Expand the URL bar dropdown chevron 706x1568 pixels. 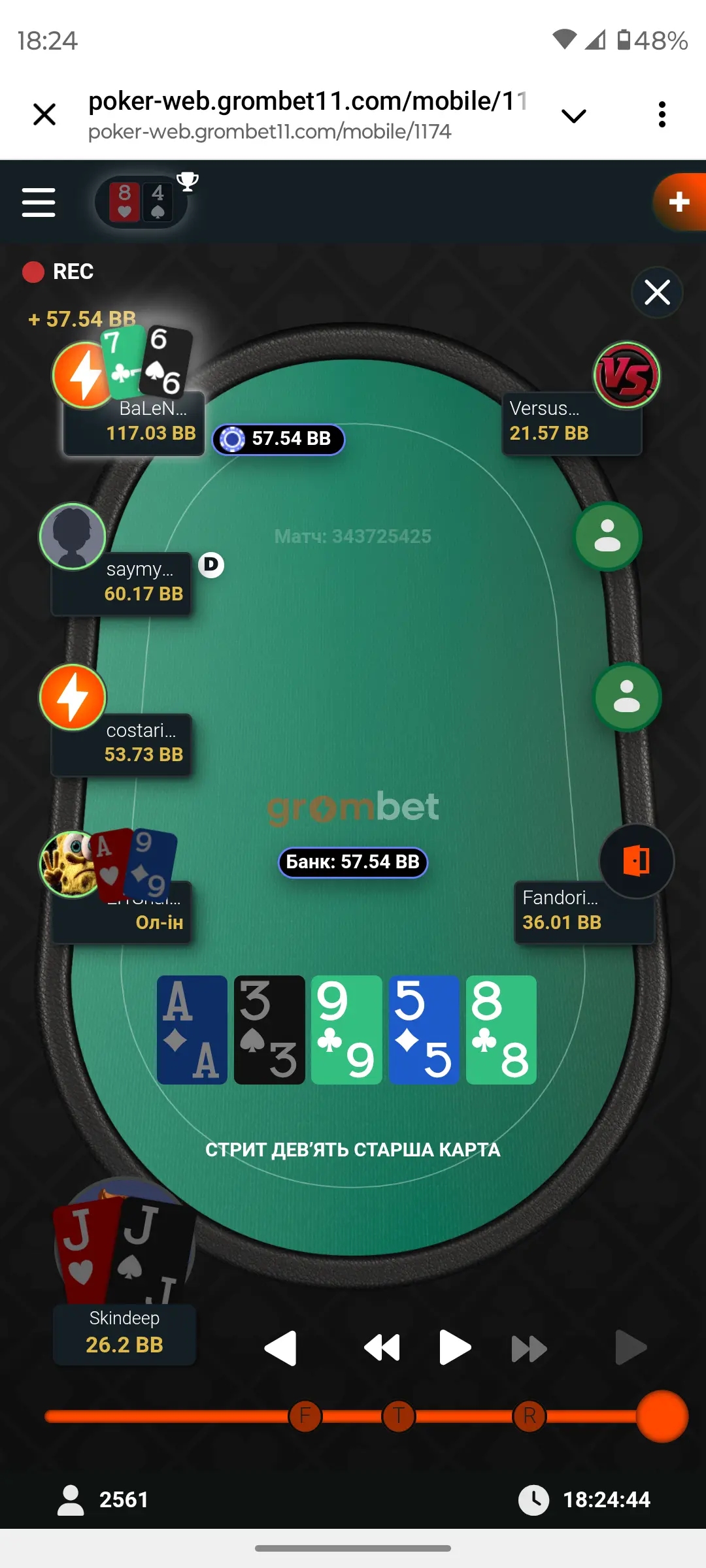click(x=573, y=116)
